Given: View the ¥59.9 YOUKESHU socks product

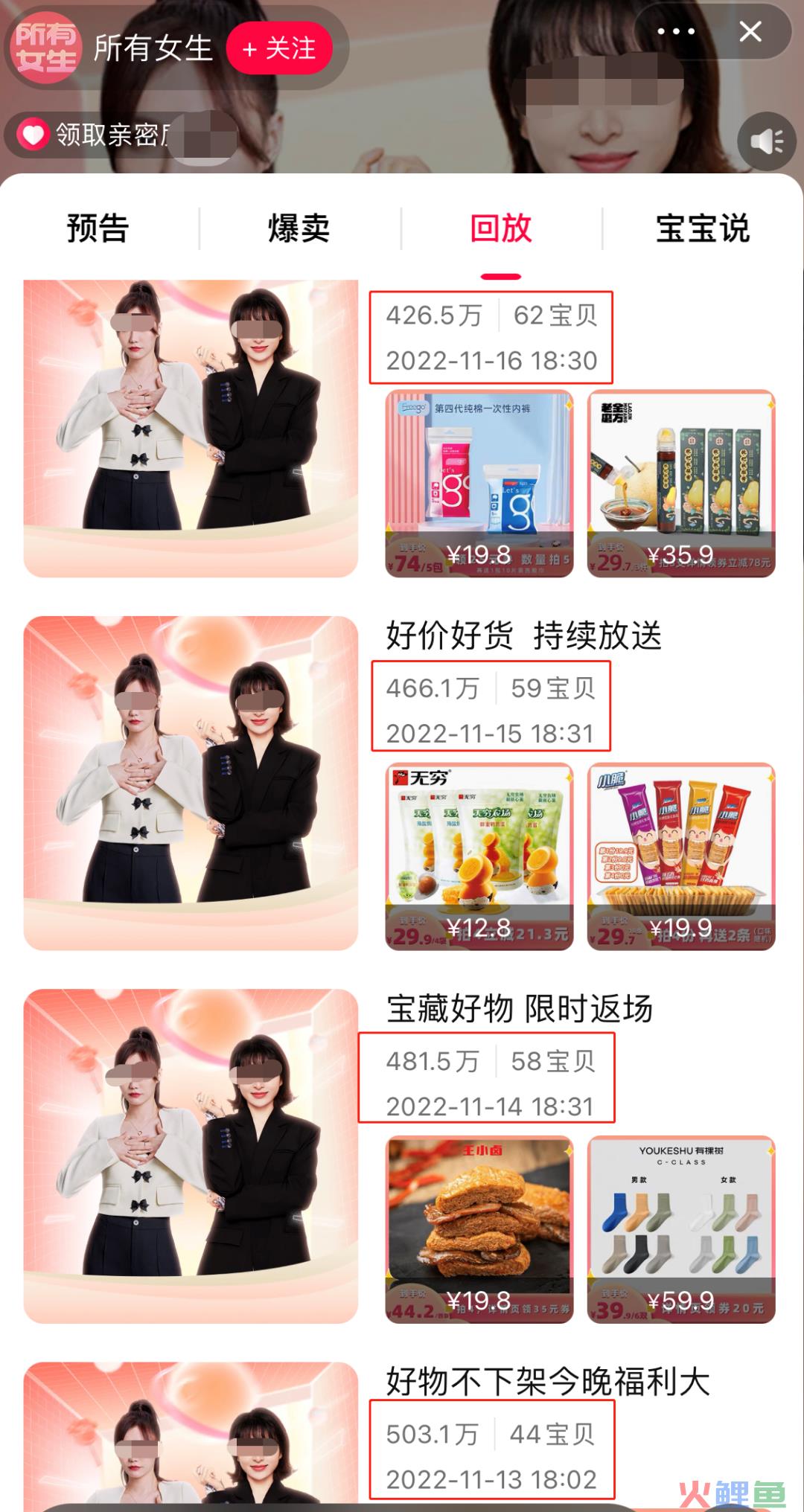Looking at the screenshot, I should pyautogui.click(x=681, y=1229).
